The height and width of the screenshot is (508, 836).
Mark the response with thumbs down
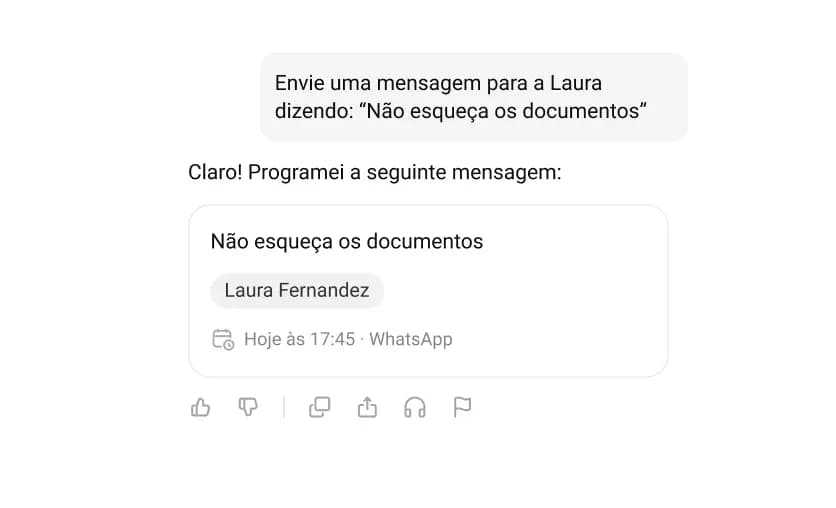[x=248, y=407]
